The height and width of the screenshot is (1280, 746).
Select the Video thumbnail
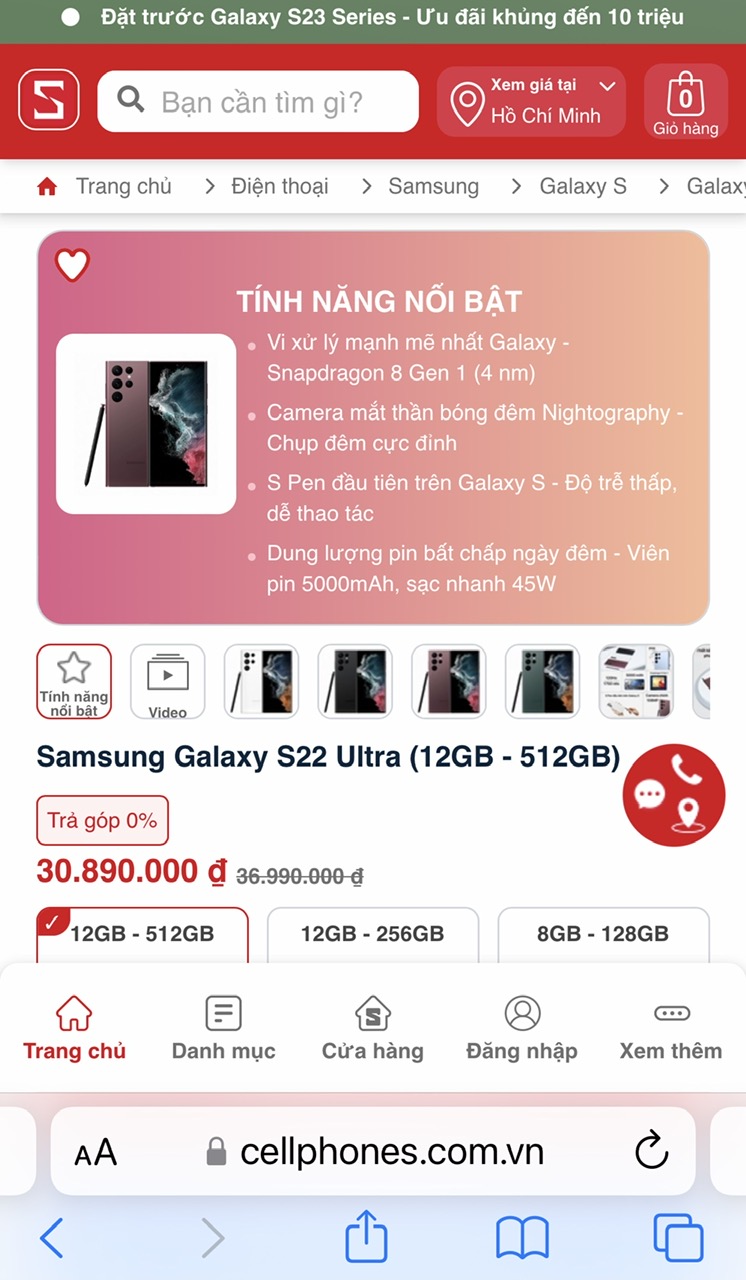point(168,682)
